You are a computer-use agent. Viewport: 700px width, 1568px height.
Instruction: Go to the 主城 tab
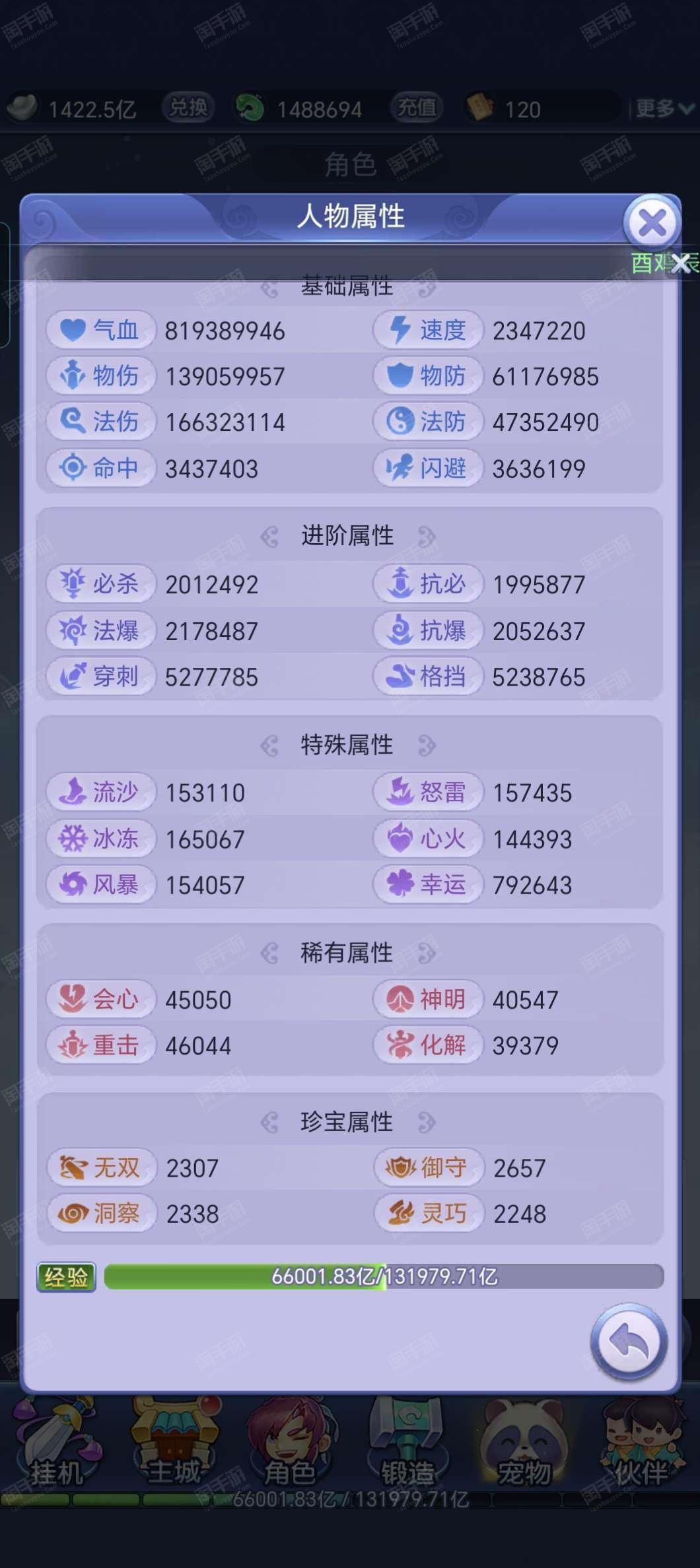174,1445
